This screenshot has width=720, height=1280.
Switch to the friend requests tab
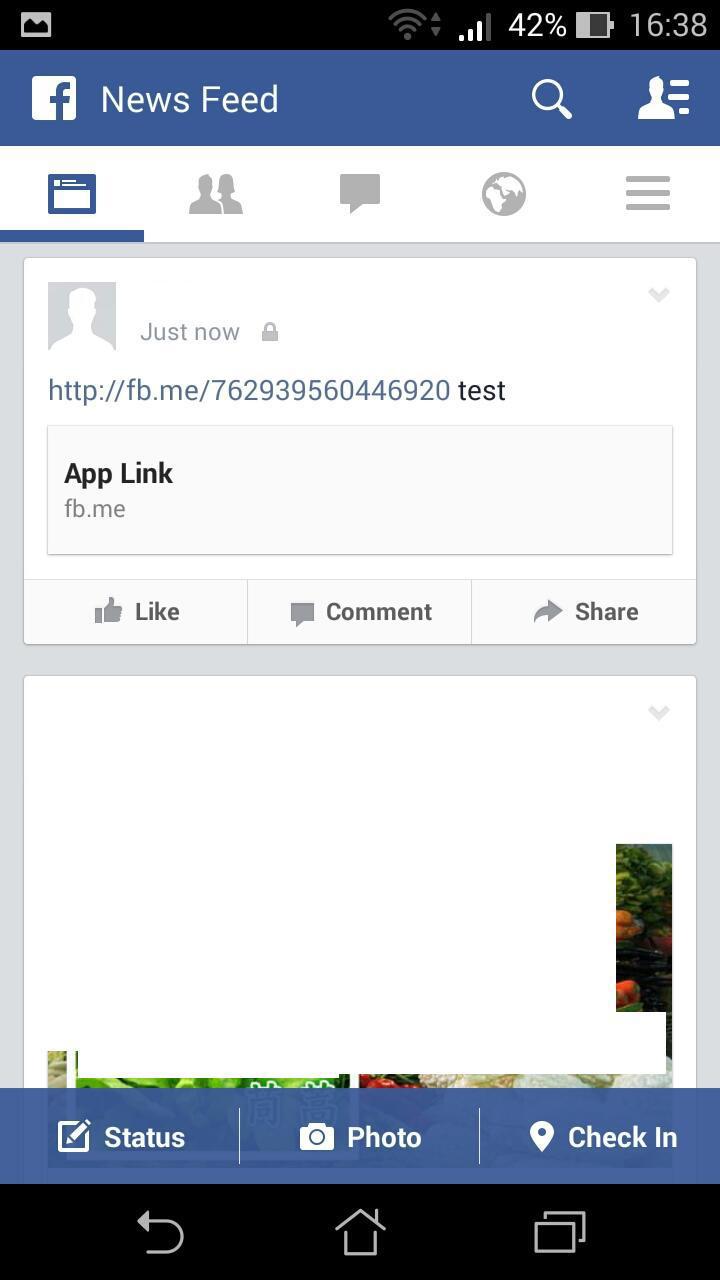coord(216,194)
